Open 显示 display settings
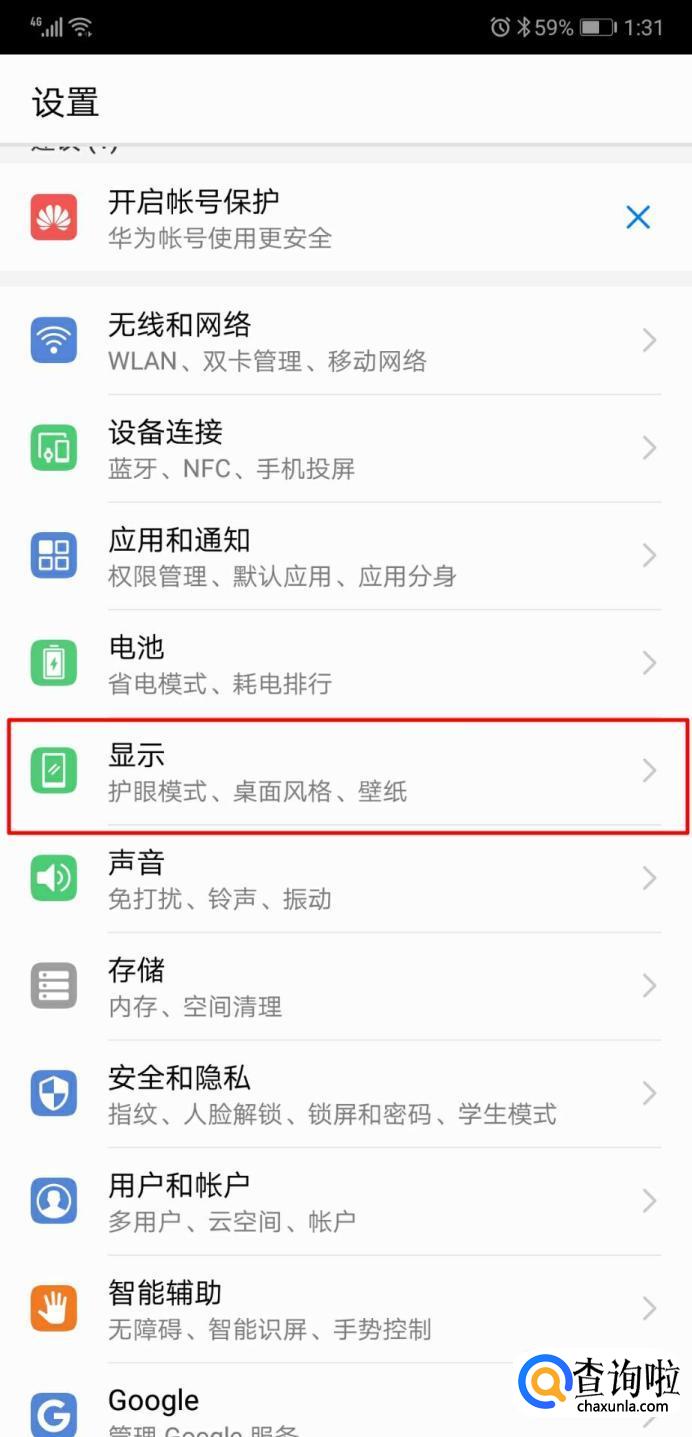The height and width of the screenshot is (1437, 692). pos(346,772)
